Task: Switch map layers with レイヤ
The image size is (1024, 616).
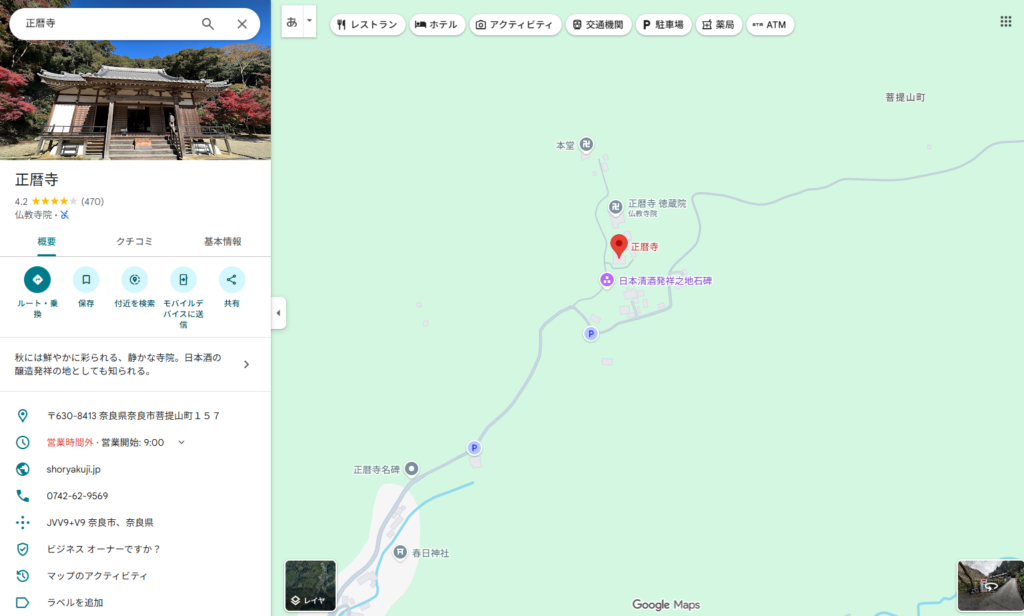Action: [x=310, y=585]
